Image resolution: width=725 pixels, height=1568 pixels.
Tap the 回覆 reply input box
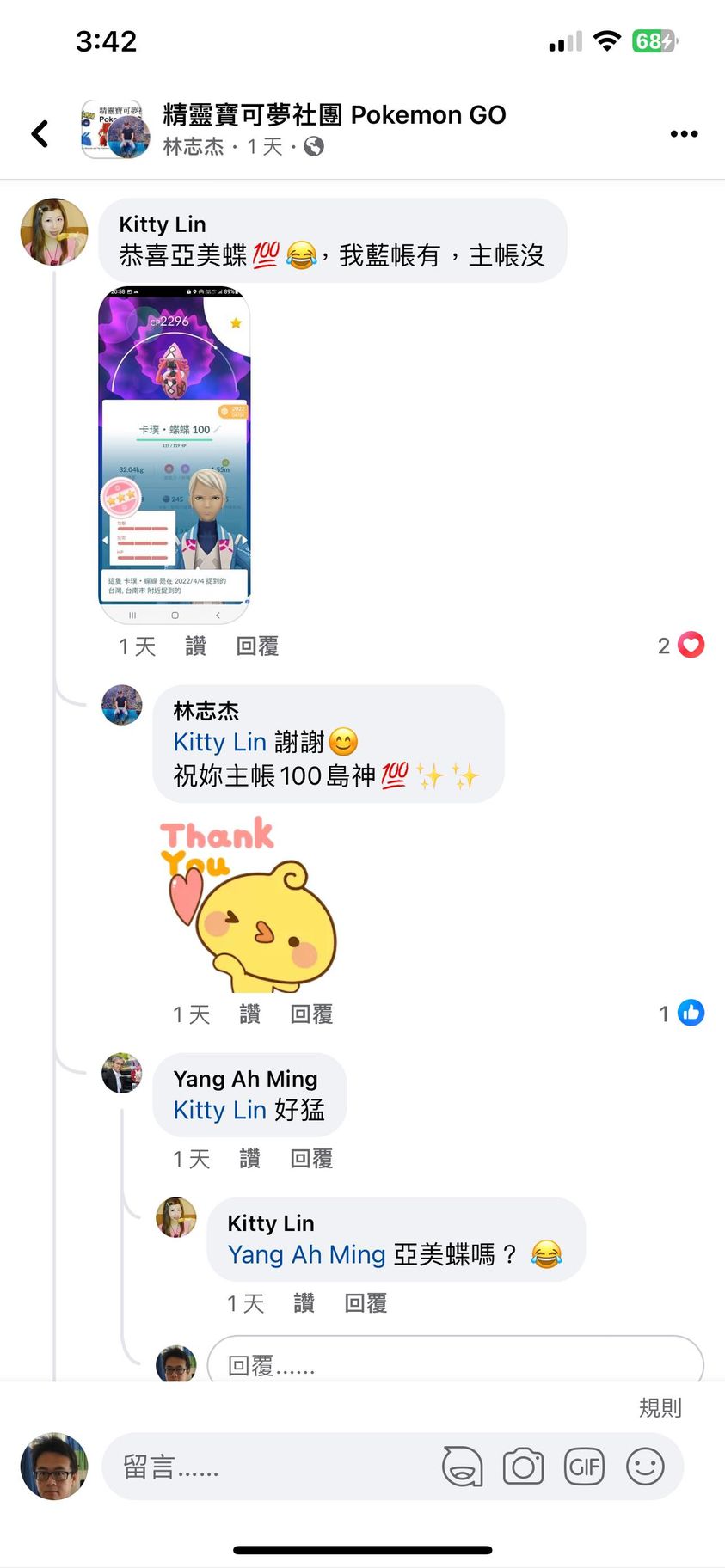coord(454,1363)
